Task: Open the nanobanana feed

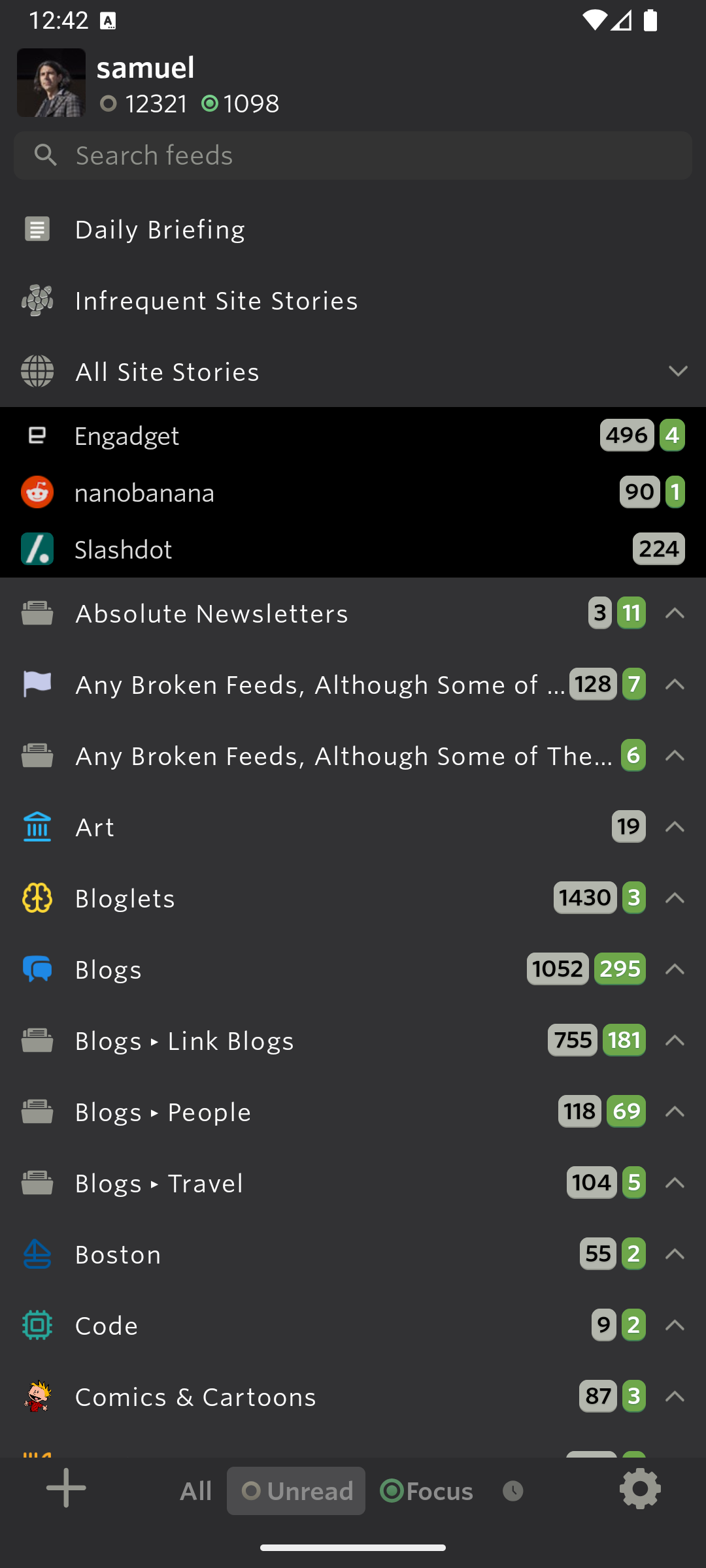Action: [x=144, y=493]
